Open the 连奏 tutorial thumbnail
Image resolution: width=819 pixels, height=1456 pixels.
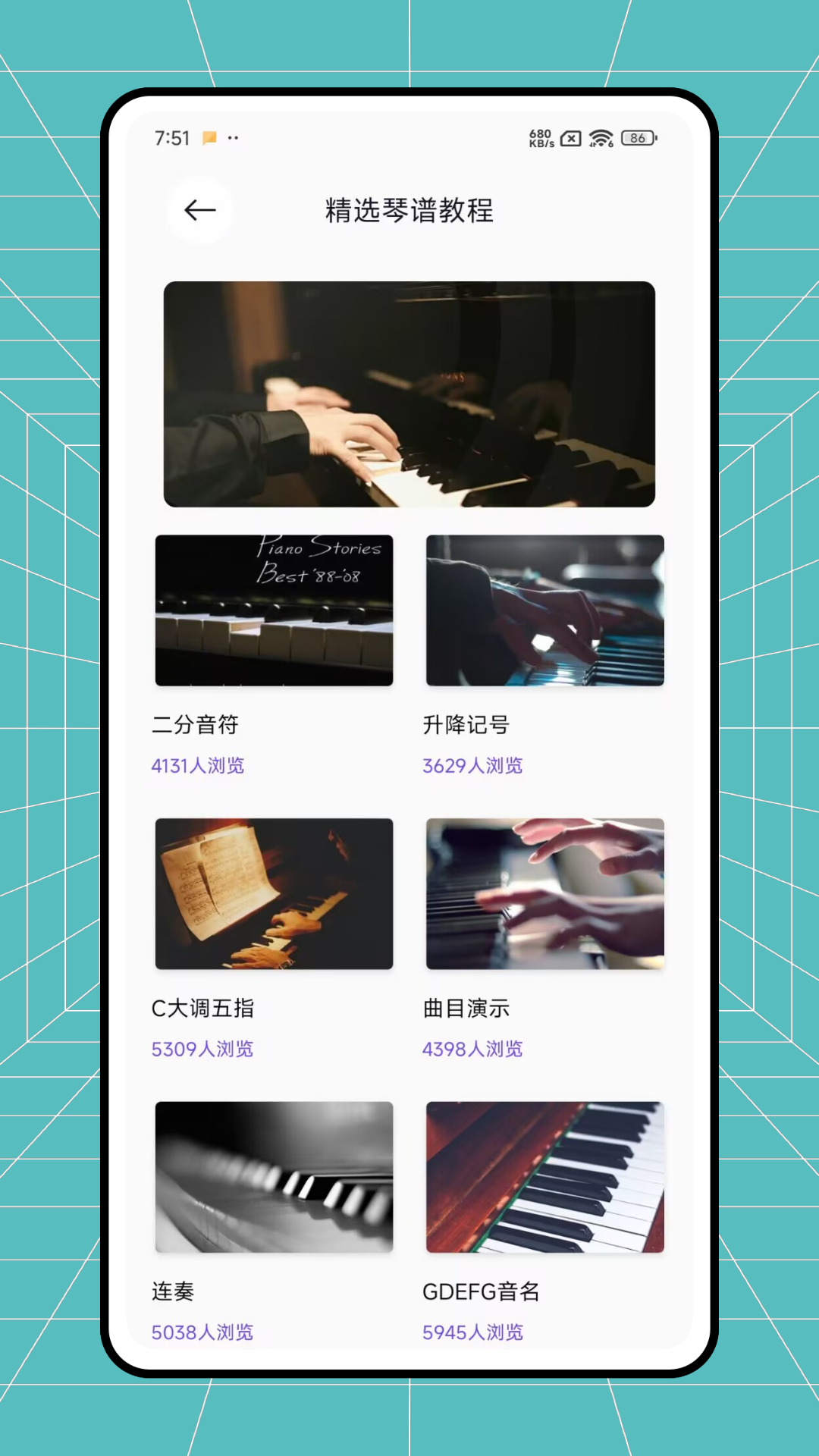[x=274, y=1177]
